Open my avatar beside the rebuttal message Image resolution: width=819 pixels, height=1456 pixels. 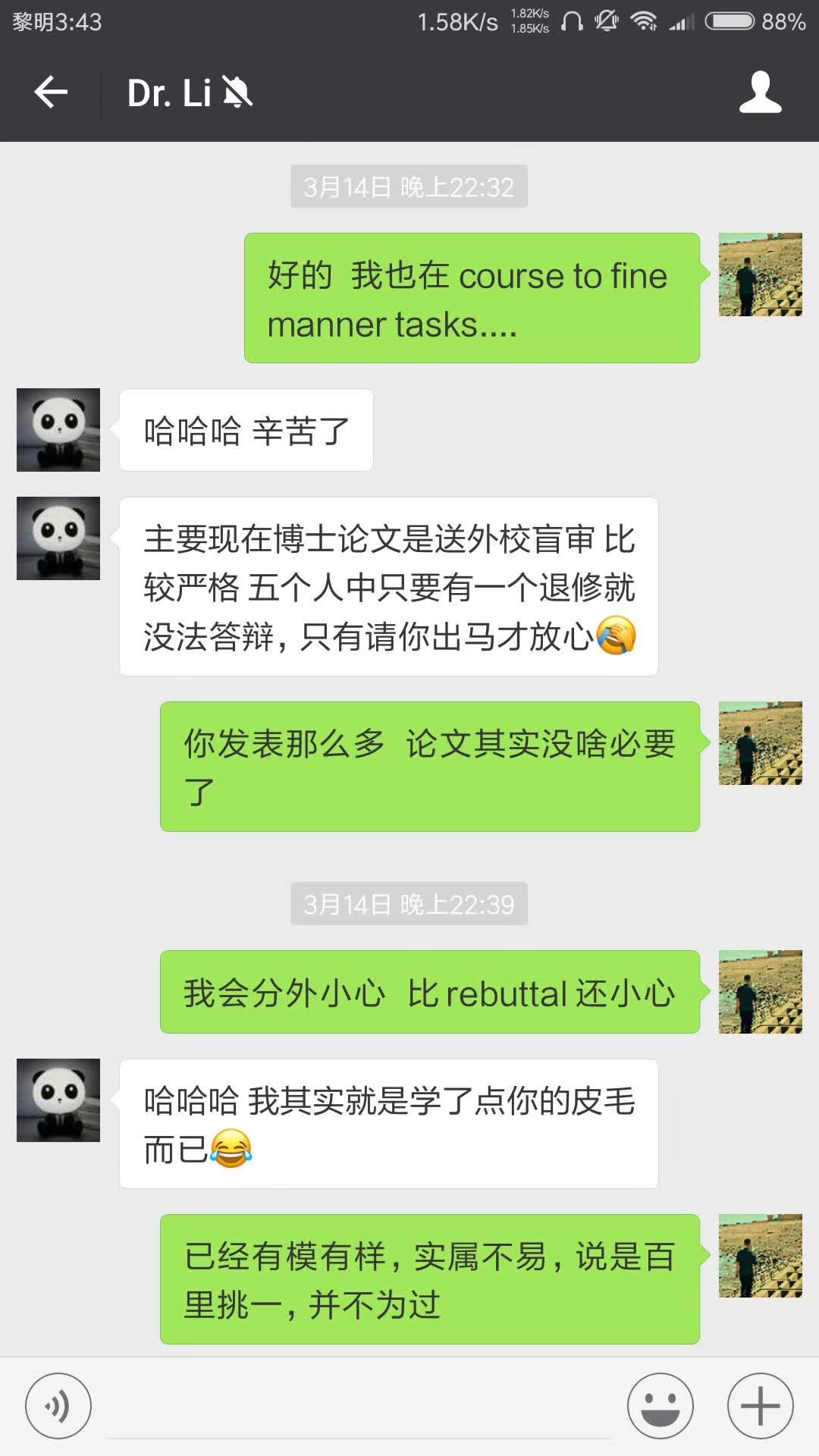pyautogui.click(x=760, y=992)
